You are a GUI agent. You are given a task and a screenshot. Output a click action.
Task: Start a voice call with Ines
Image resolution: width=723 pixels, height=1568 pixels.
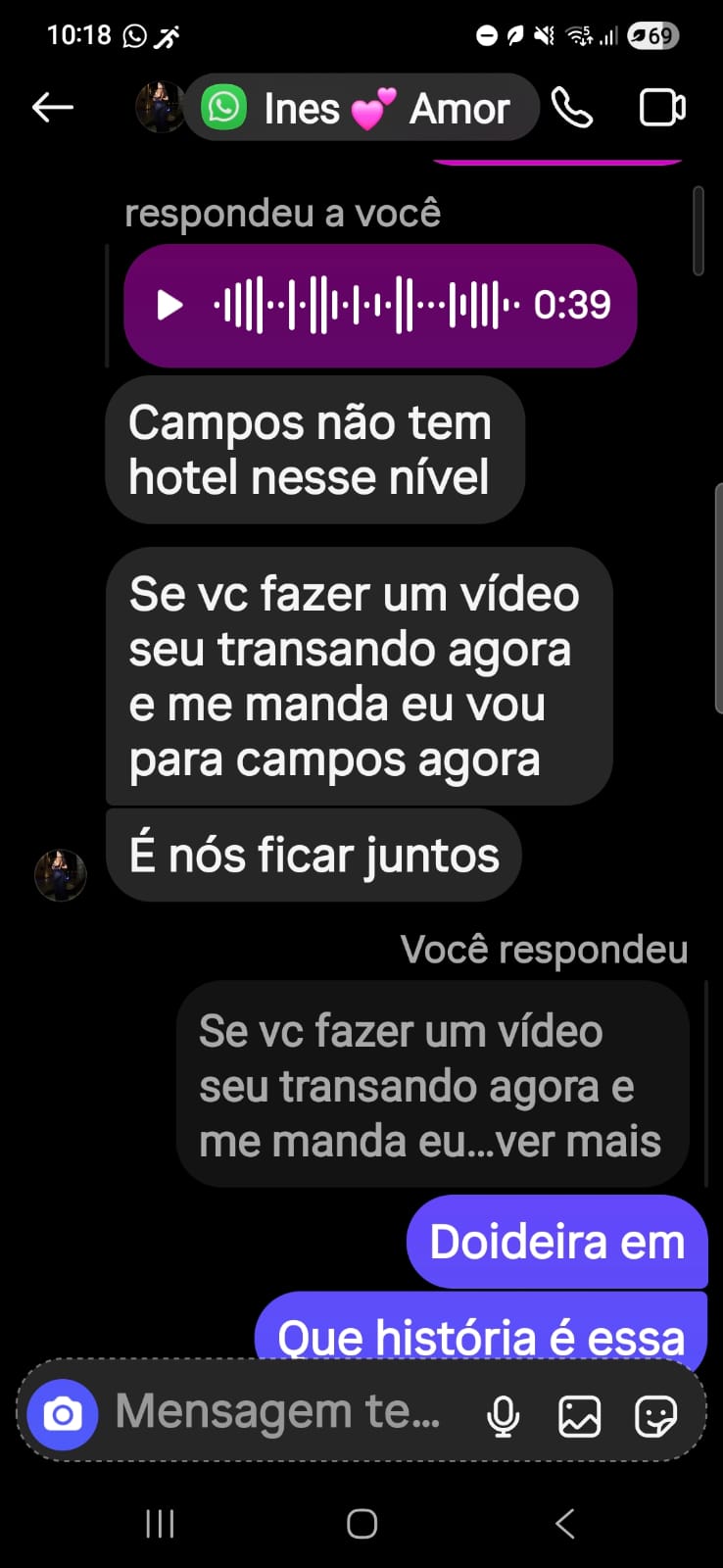[x=572, y=108]
